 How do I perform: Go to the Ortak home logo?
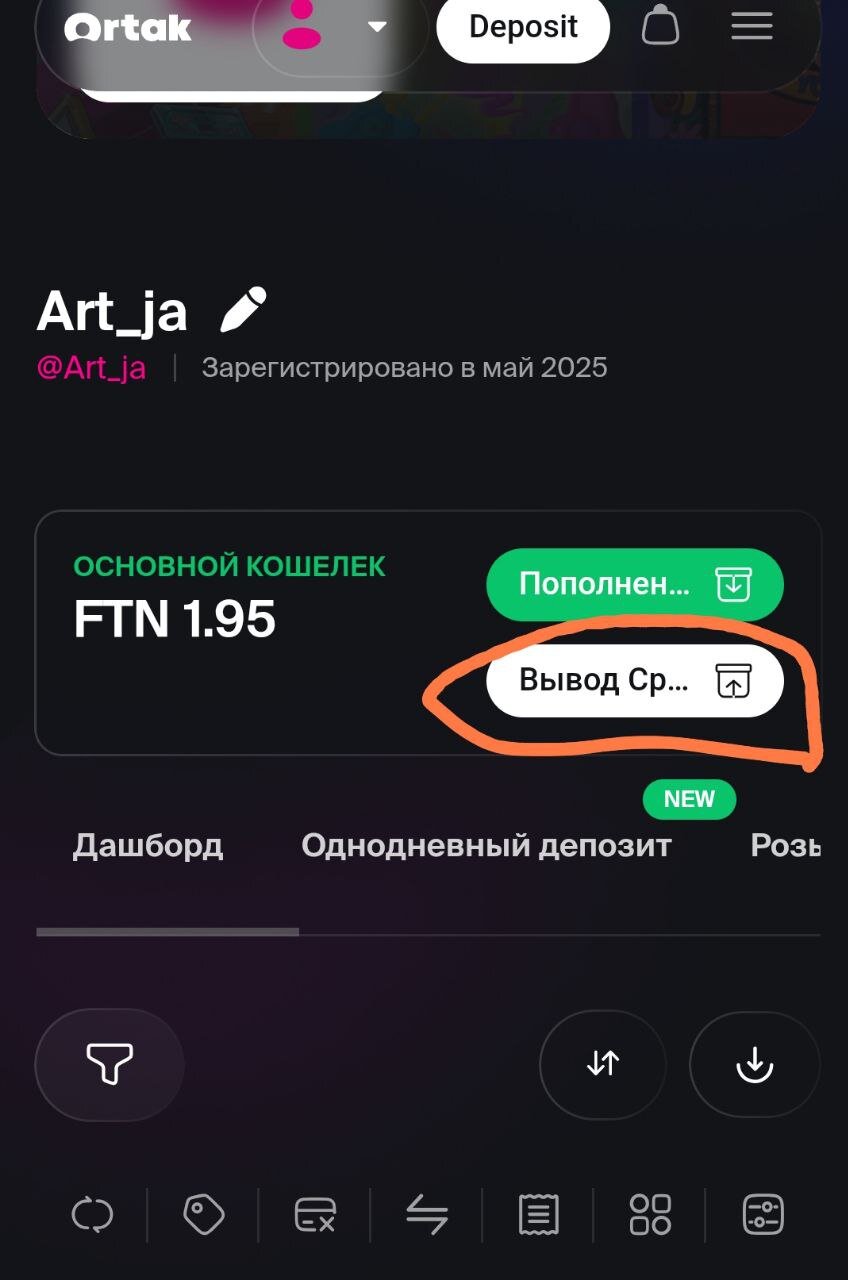(128, 28)
